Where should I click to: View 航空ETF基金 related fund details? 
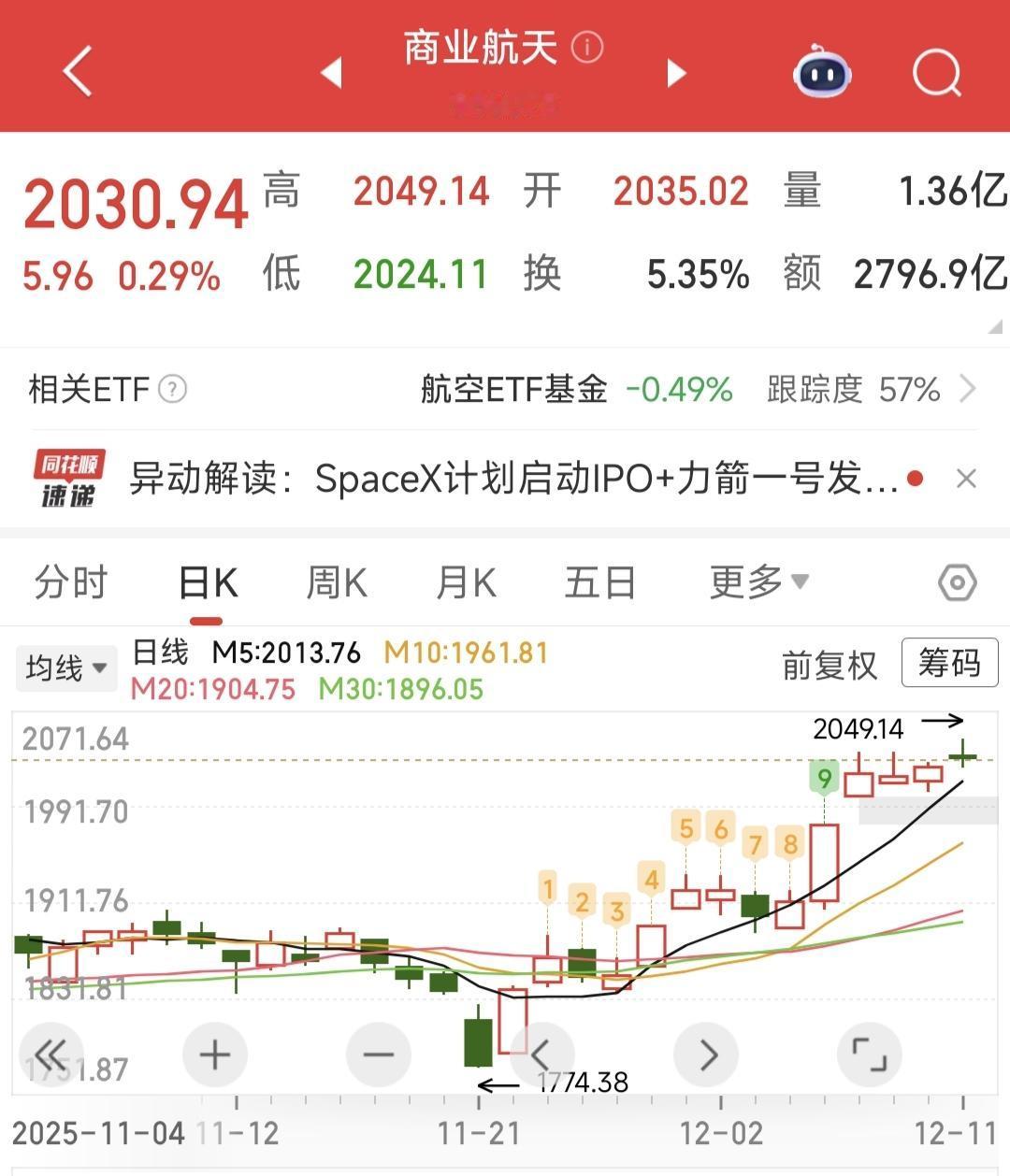point(513,389)
